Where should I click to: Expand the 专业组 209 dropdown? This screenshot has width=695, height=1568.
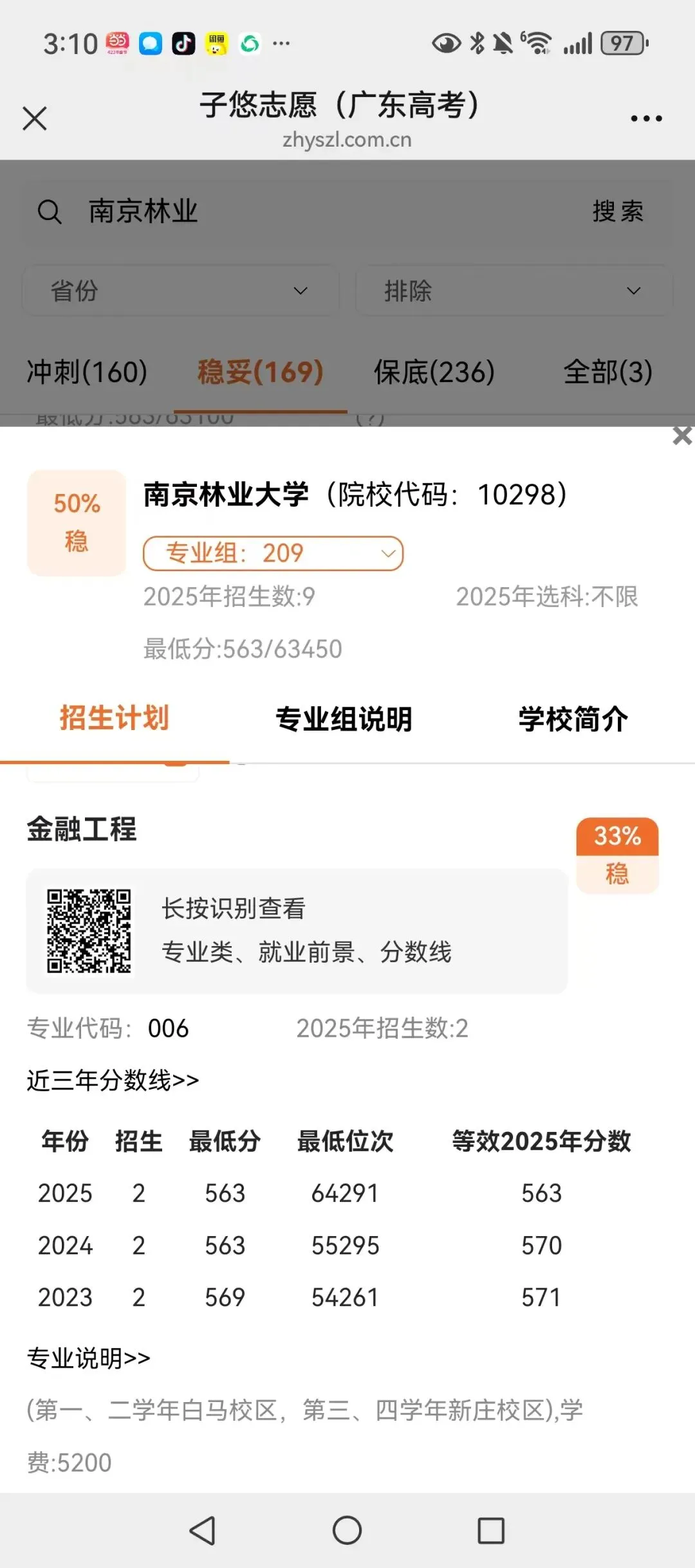(x=273, y=553)
